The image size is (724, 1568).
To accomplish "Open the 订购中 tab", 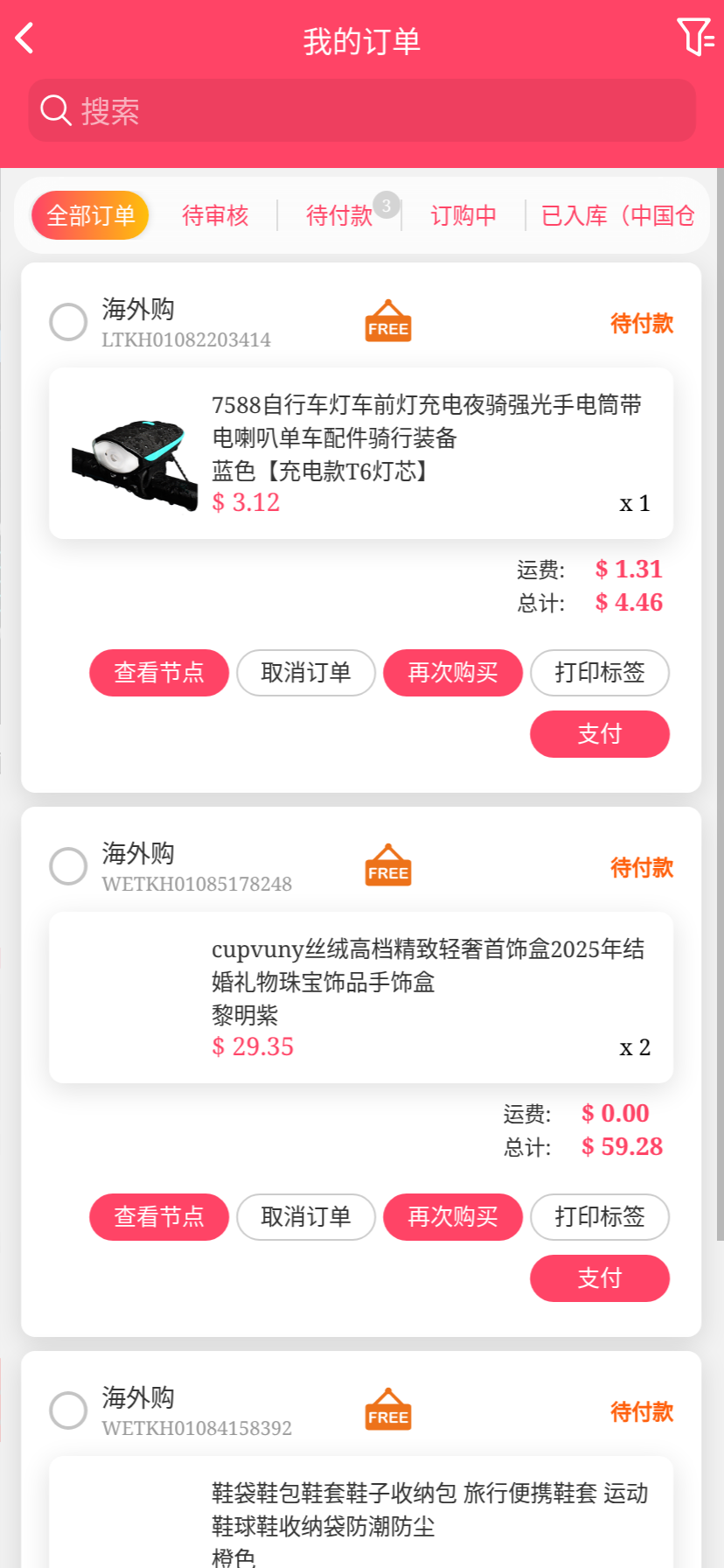I will click(x=463, y=215).
